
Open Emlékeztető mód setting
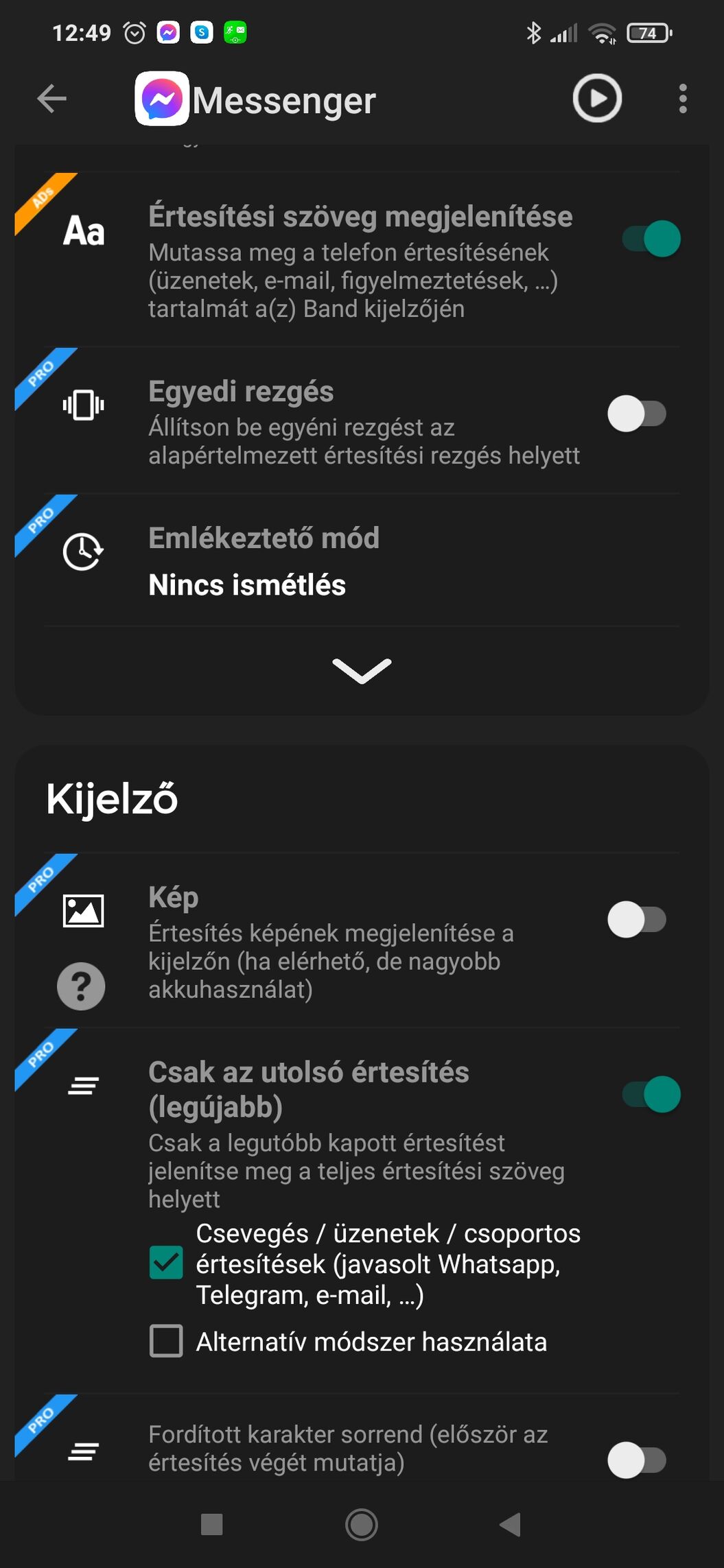362,561
